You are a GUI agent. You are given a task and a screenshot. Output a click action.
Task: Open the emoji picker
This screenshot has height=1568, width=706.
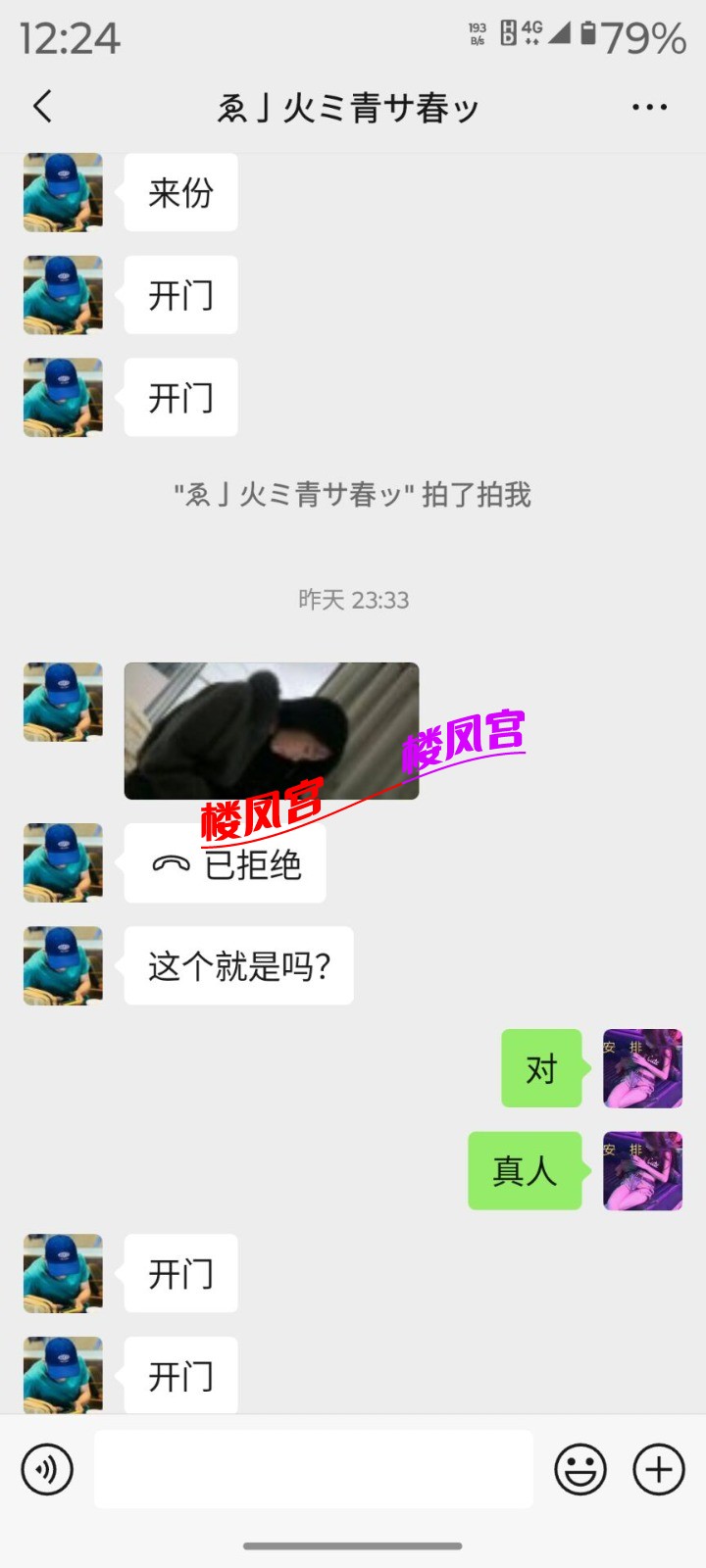[x=580, y=1469]
